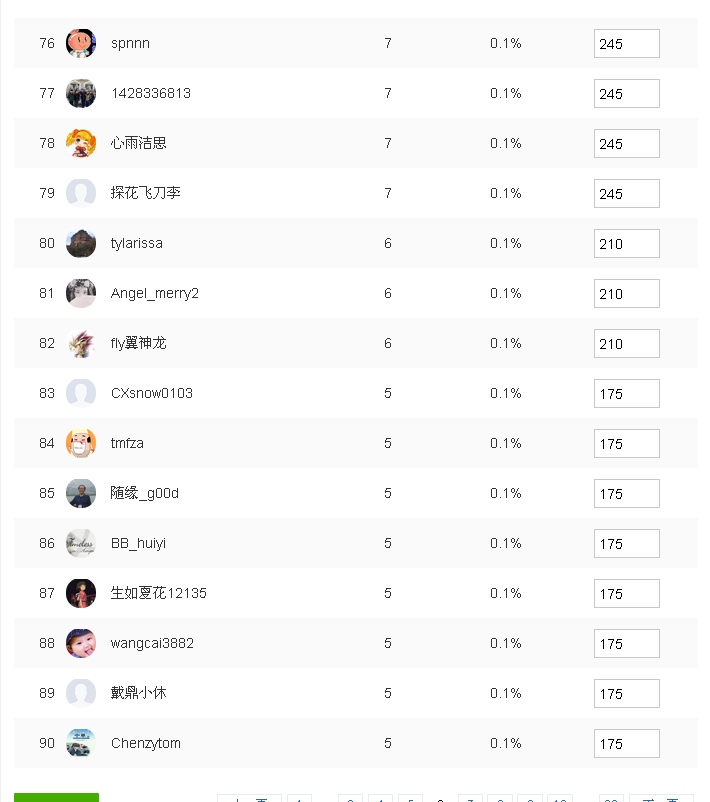Edit the value field for Chenzytom
The height and width of the screenshot is (802, 710).
tap(627, 743)
